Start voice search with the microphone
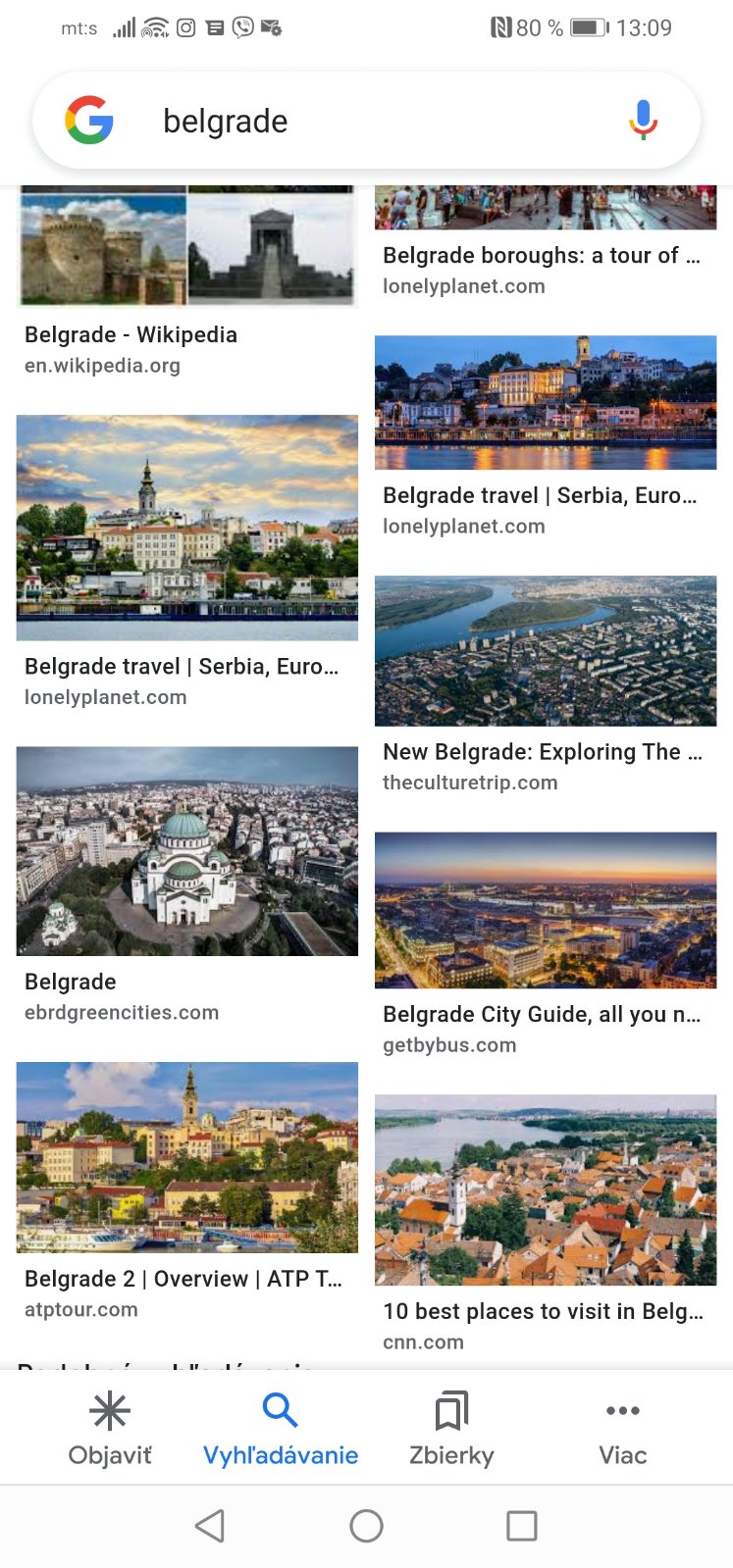Image resolution: width=733 pixels, height=1568 pixels. click(643, 121)
